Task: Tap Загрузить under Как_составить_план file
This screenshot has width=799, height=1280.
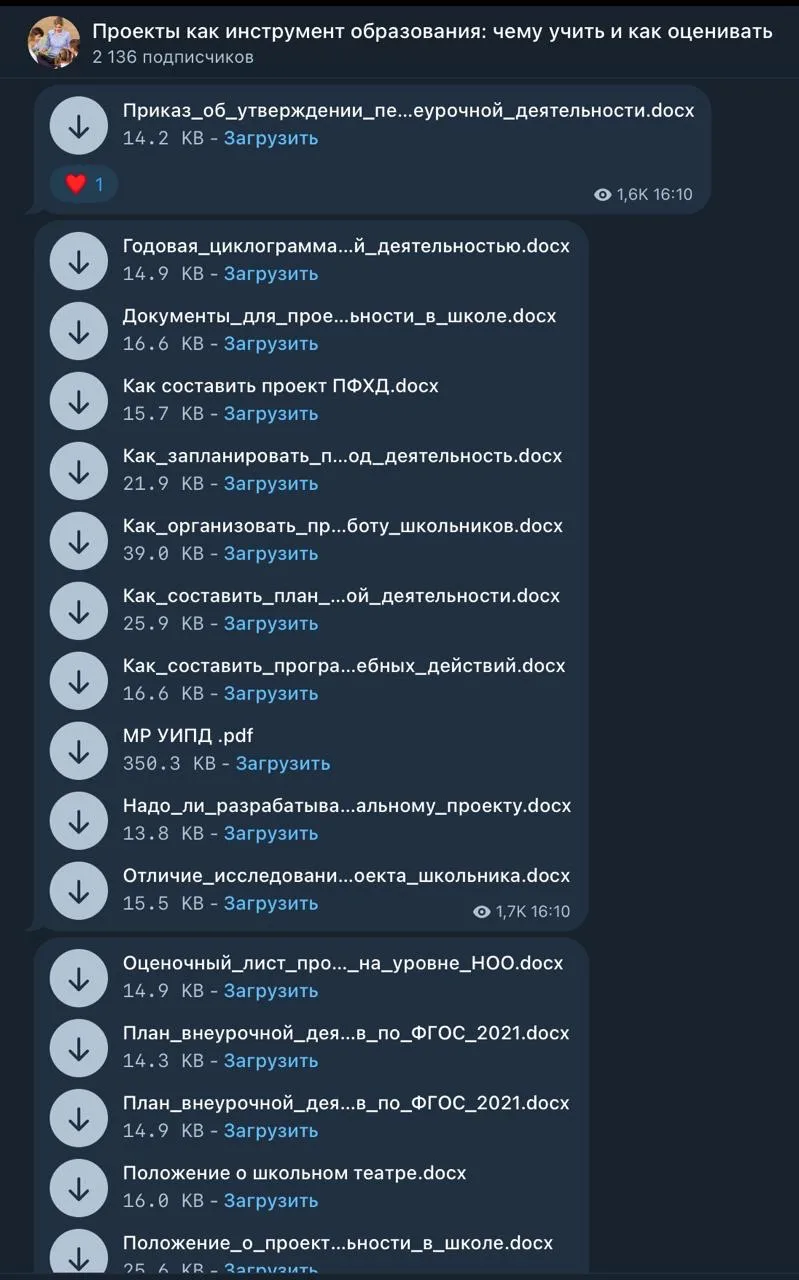Action: pos(270,623)
